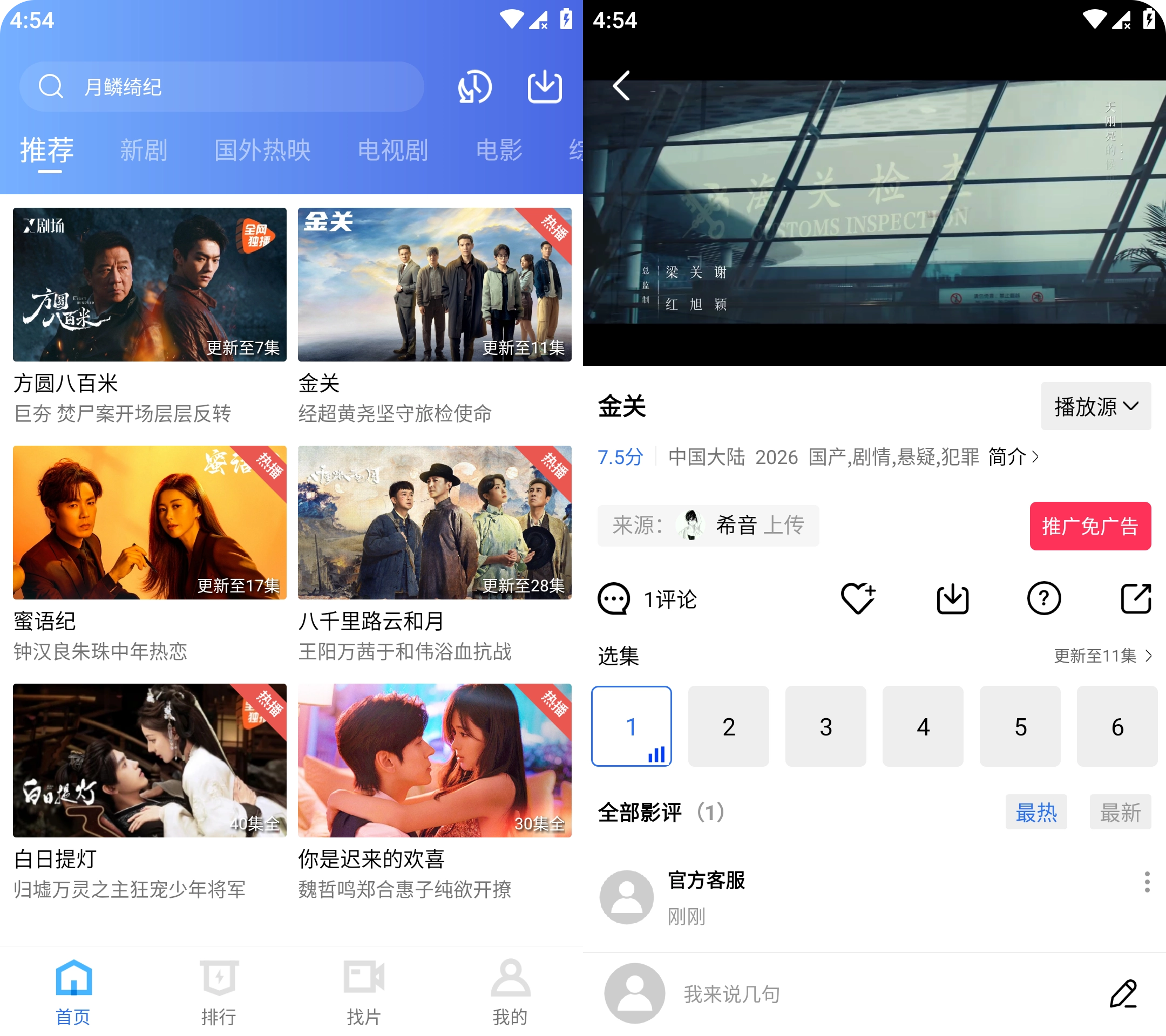The height and width of the screenshot is (1036, 1166).
Task: Tap the 我来说几句 comment field
Action: click(856, 994)
